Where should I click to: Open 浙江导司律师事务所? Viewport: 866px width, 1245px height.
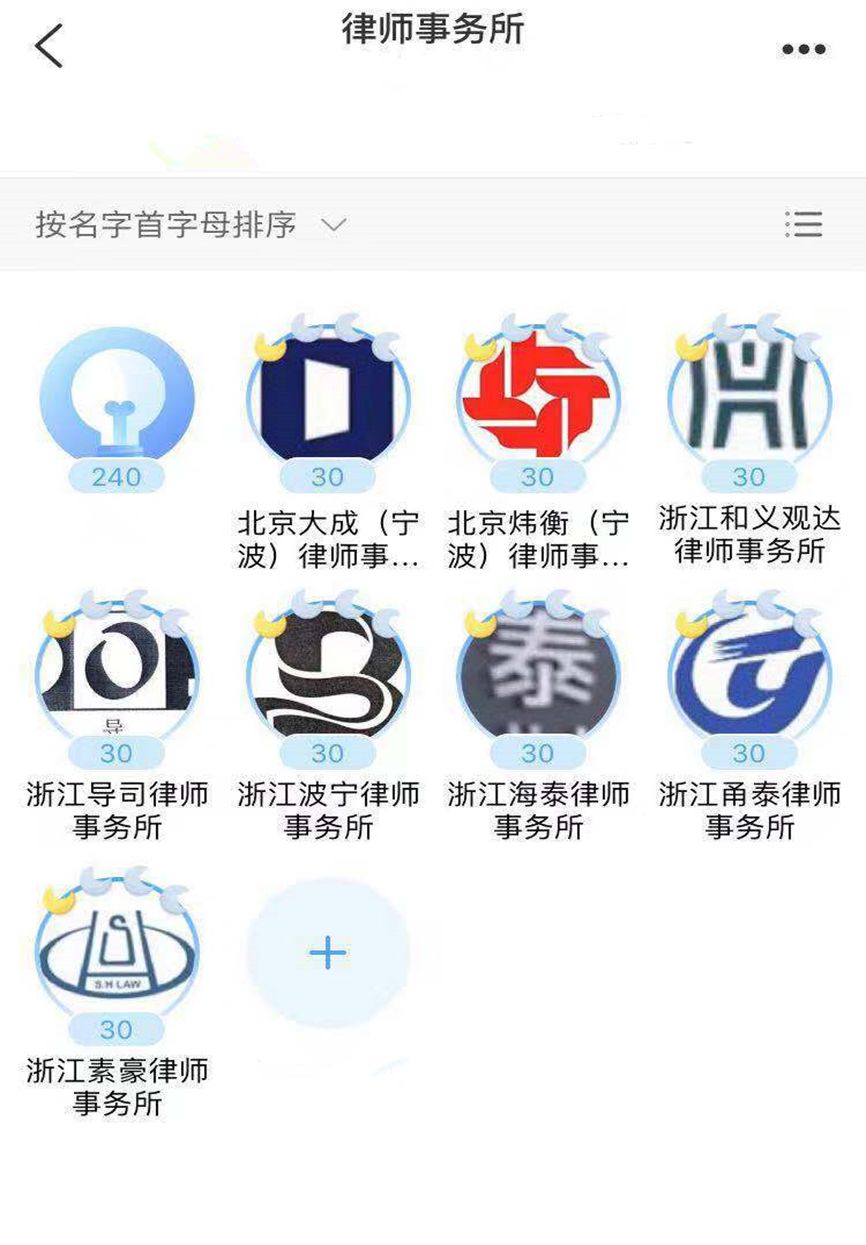click(117, 676)
